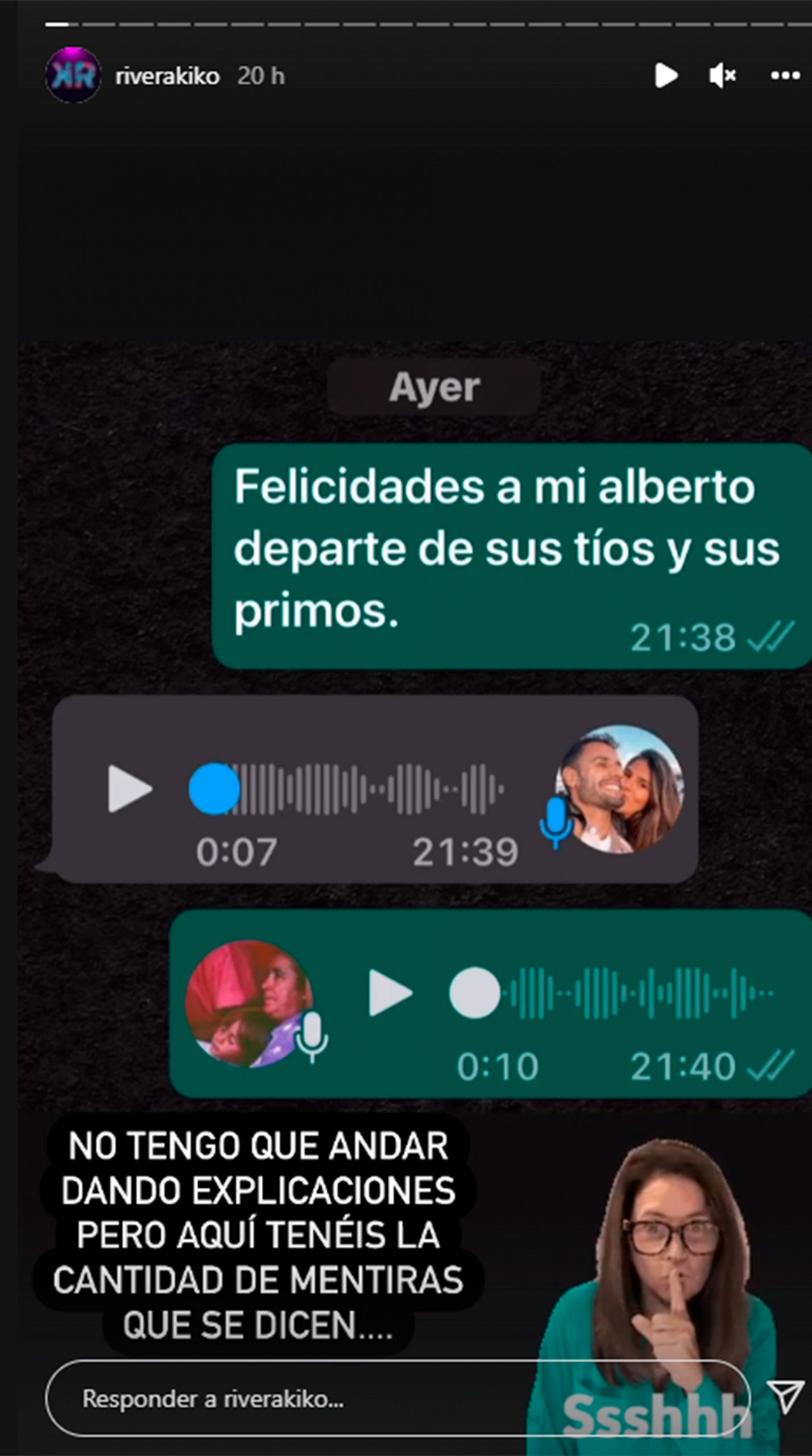Resume playback of the story
Viewport: 812px width, 1456px height.
pyautogui.click(x=666, y=75)
